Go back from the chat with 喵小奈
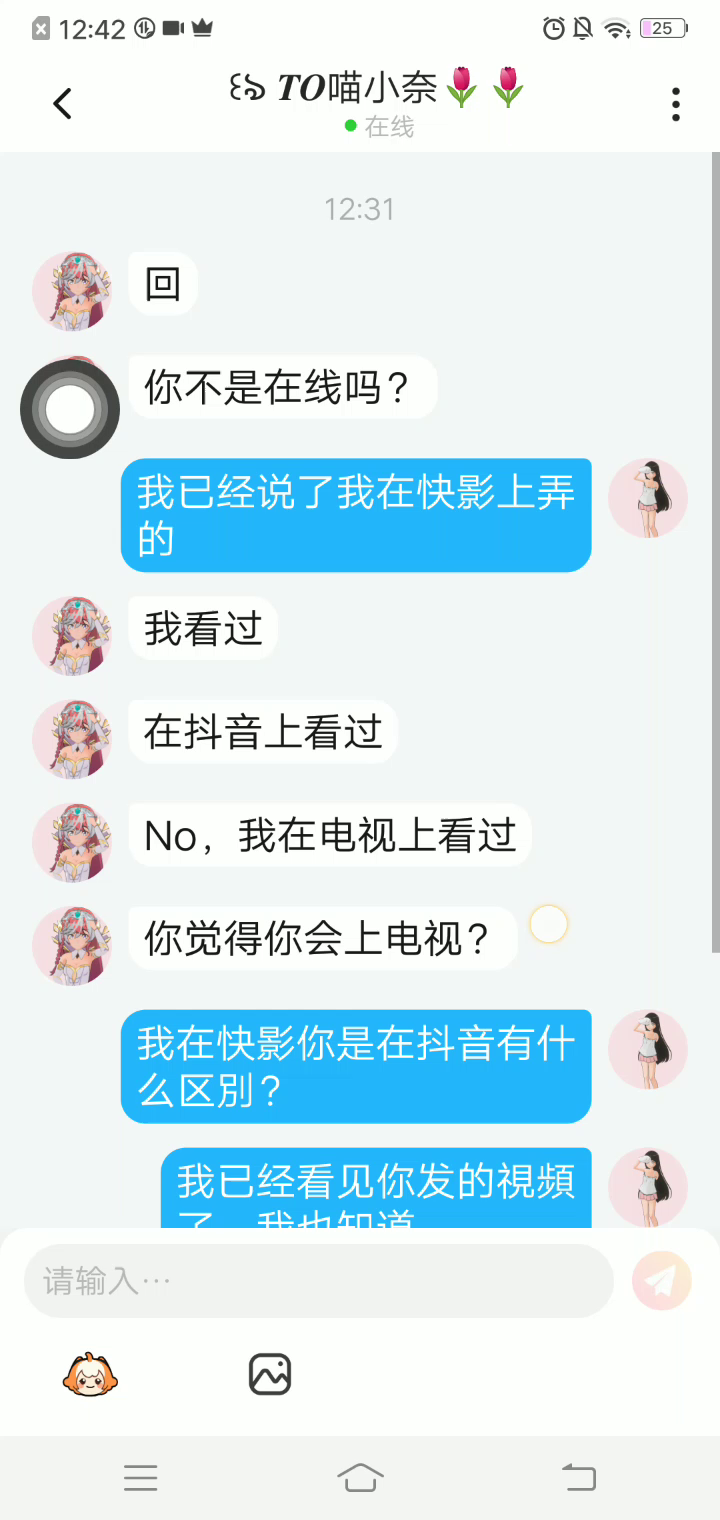720x1520 pixels. (62, 104)
